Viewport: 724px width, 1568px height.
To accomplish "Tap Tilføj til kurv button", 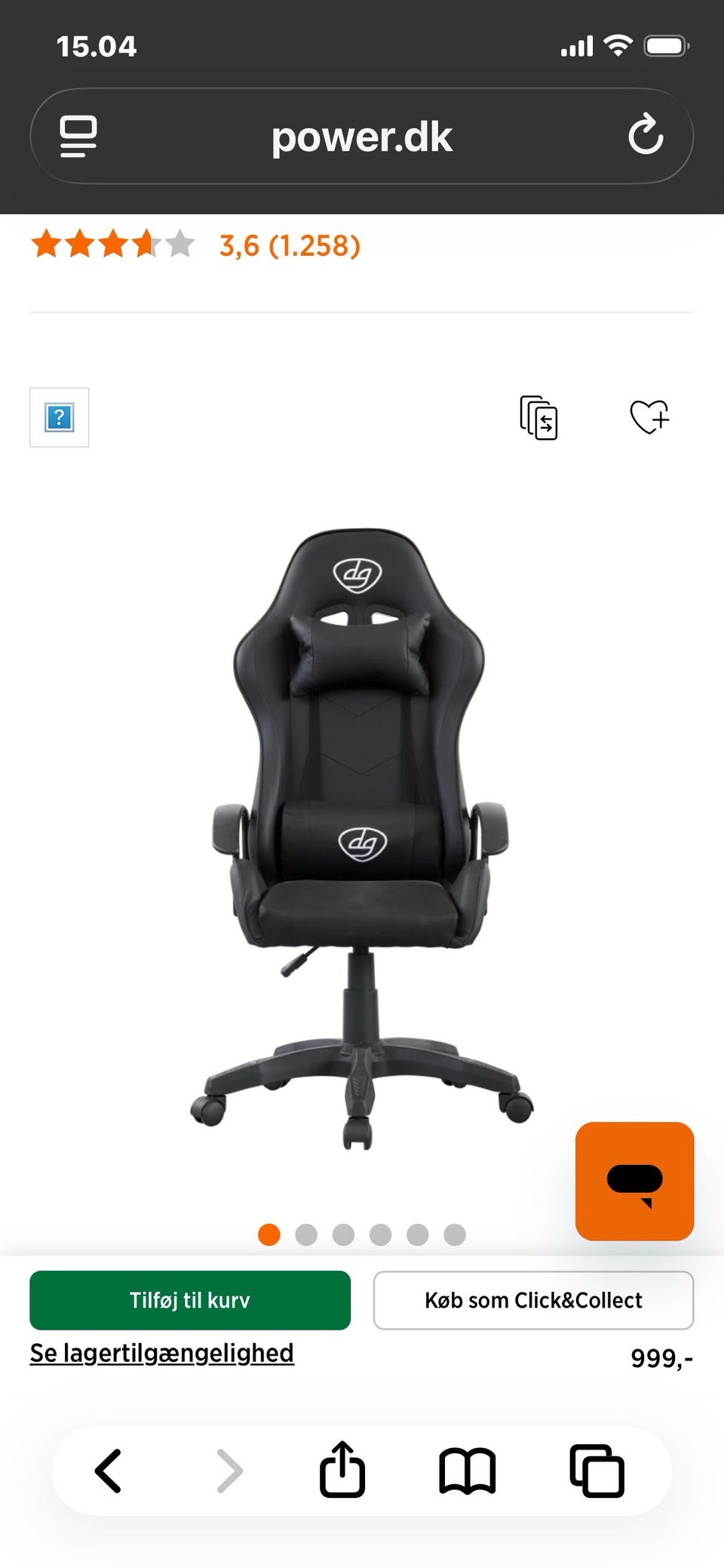I will pos(190,1300).
